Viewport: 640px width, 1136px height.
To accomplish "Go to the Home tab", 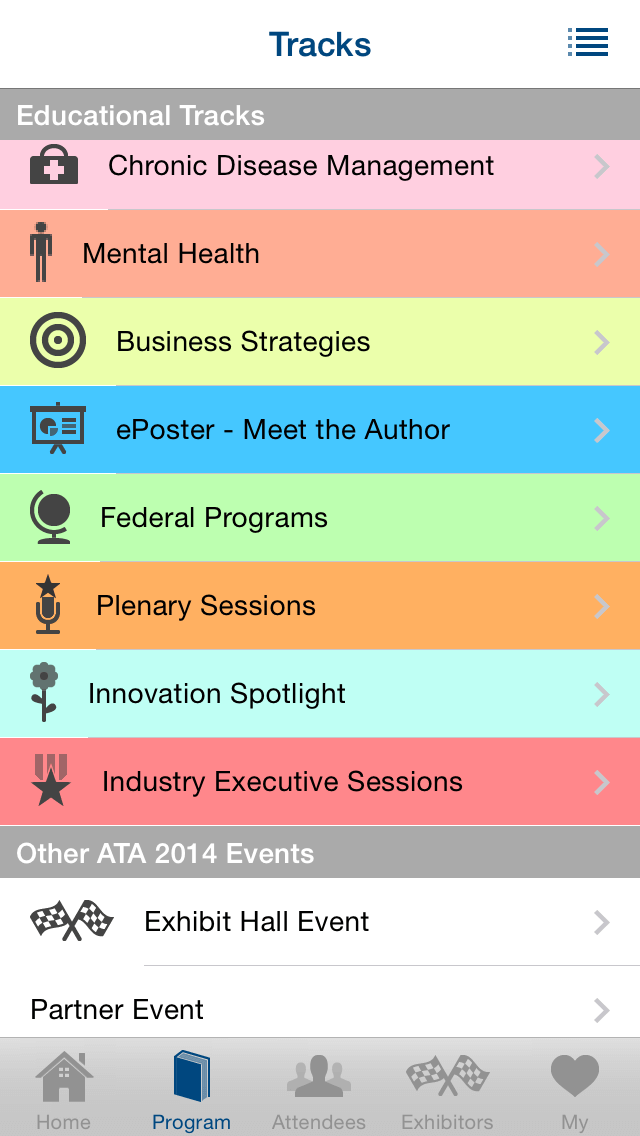I will click(x=64, y=1088).
